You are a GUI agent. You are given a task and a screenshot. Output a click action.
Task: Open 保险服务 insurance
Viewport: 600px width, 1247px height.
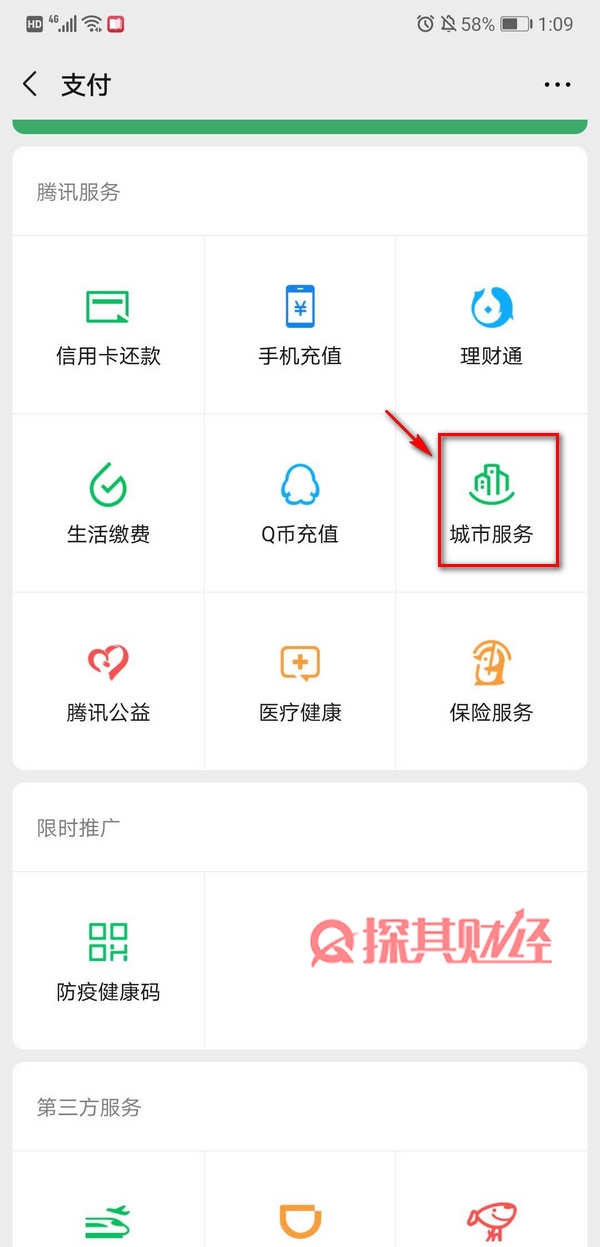[491, 682]
